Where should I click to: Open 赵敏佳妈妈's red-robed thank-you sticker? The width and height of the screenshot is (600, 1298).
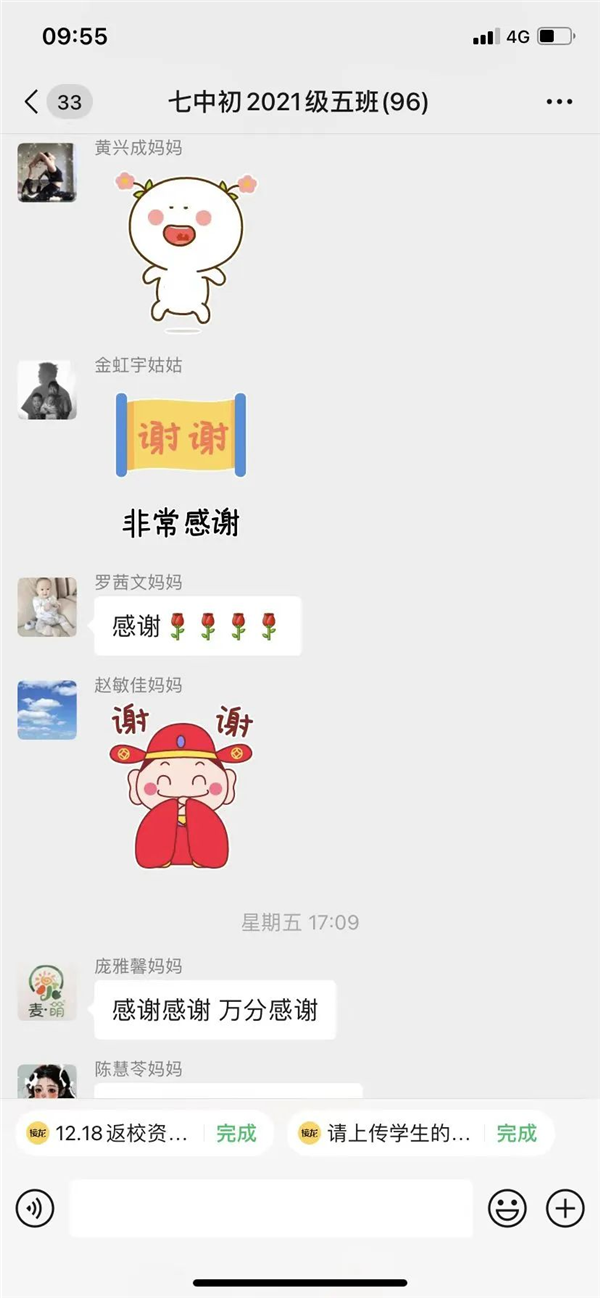(x=181, y=786)
